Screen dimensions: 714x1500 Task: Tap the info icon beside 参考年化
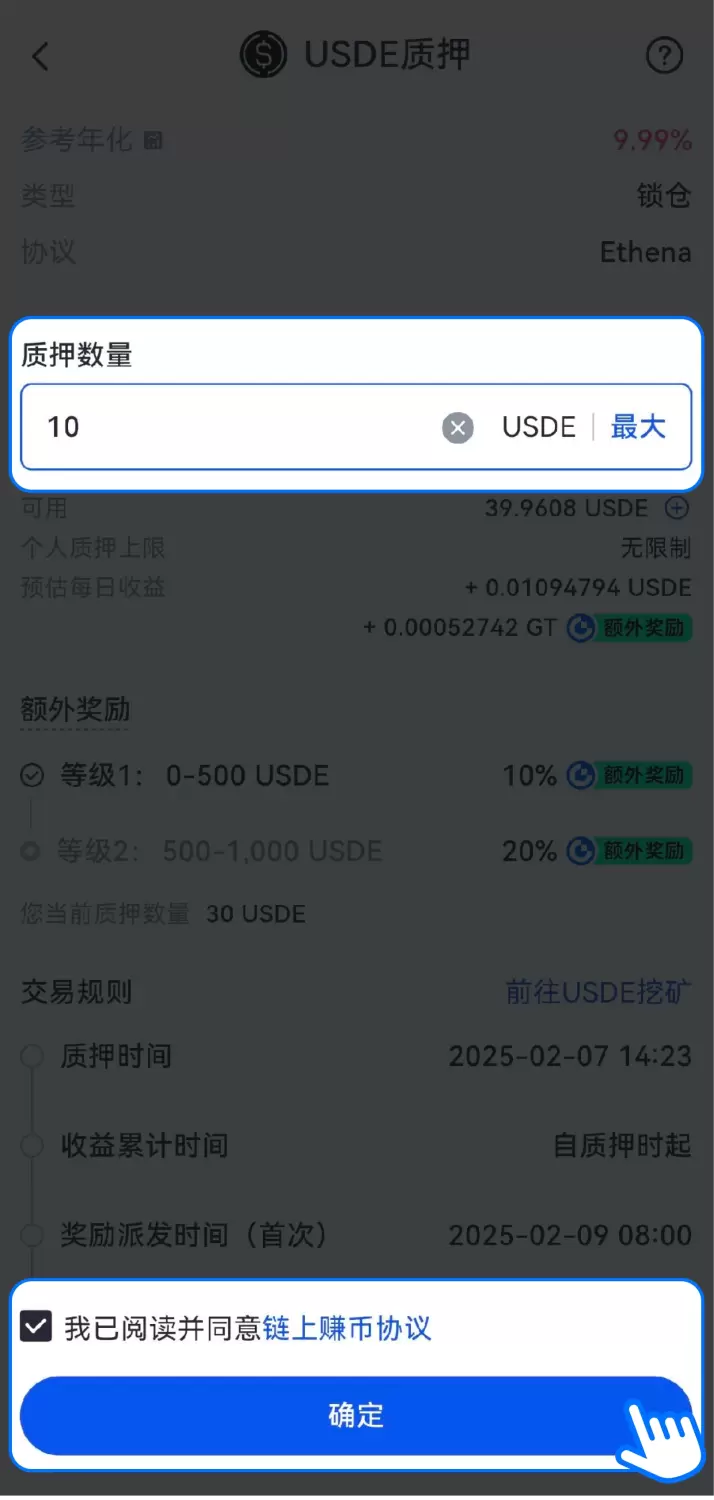(x=153, y=140)
